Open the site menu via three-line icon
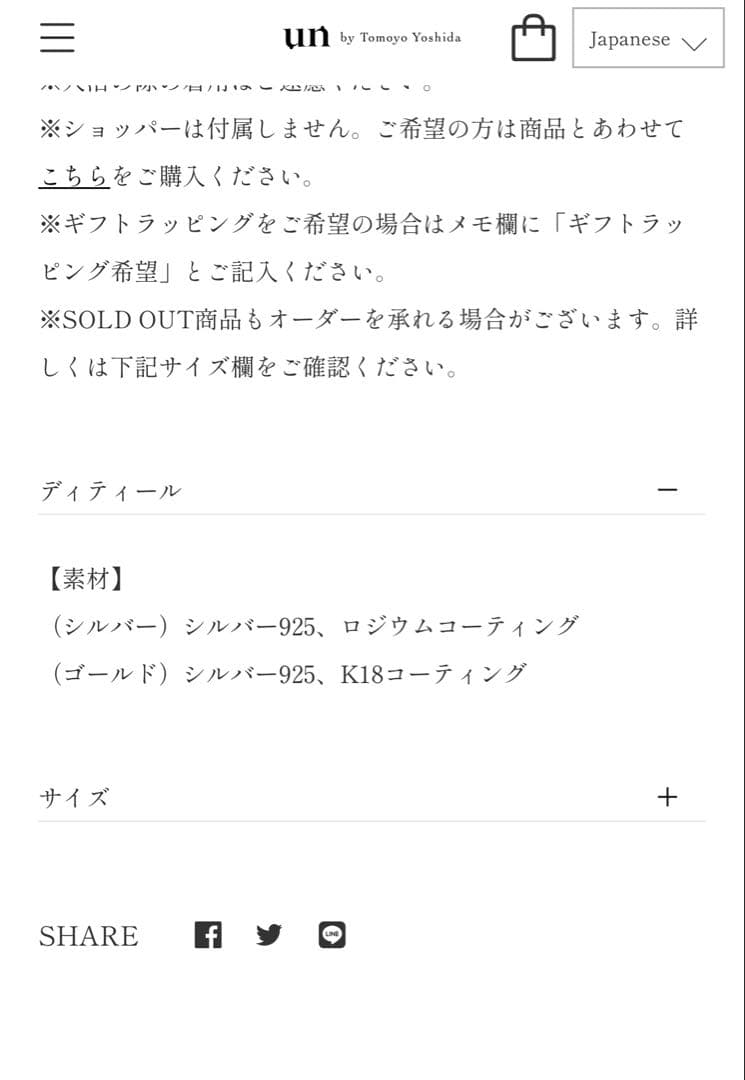Viewport: 745px width, 1080px height. 56,37
